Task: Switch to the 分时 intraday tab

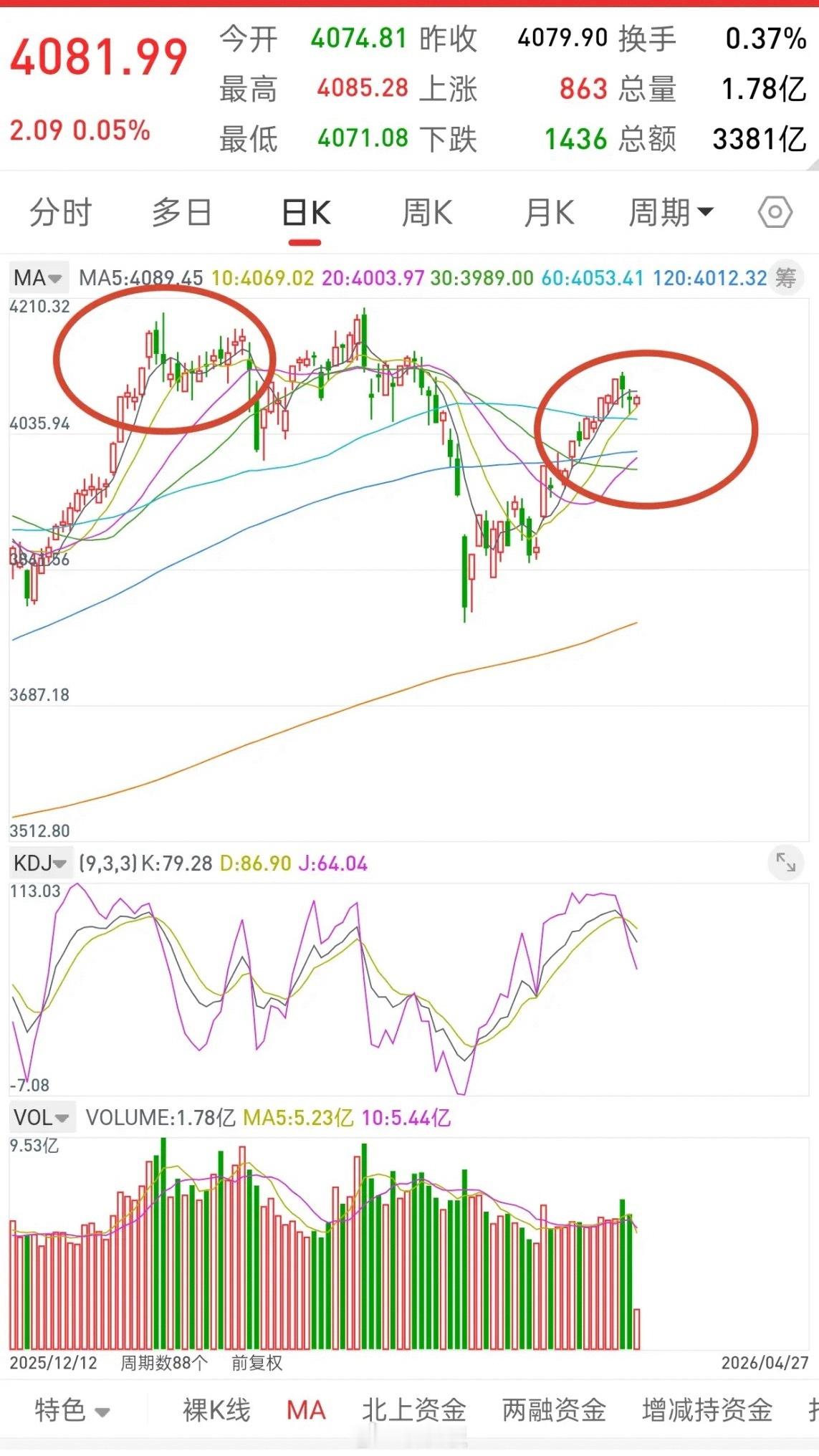Action: (x=61, y=212)
